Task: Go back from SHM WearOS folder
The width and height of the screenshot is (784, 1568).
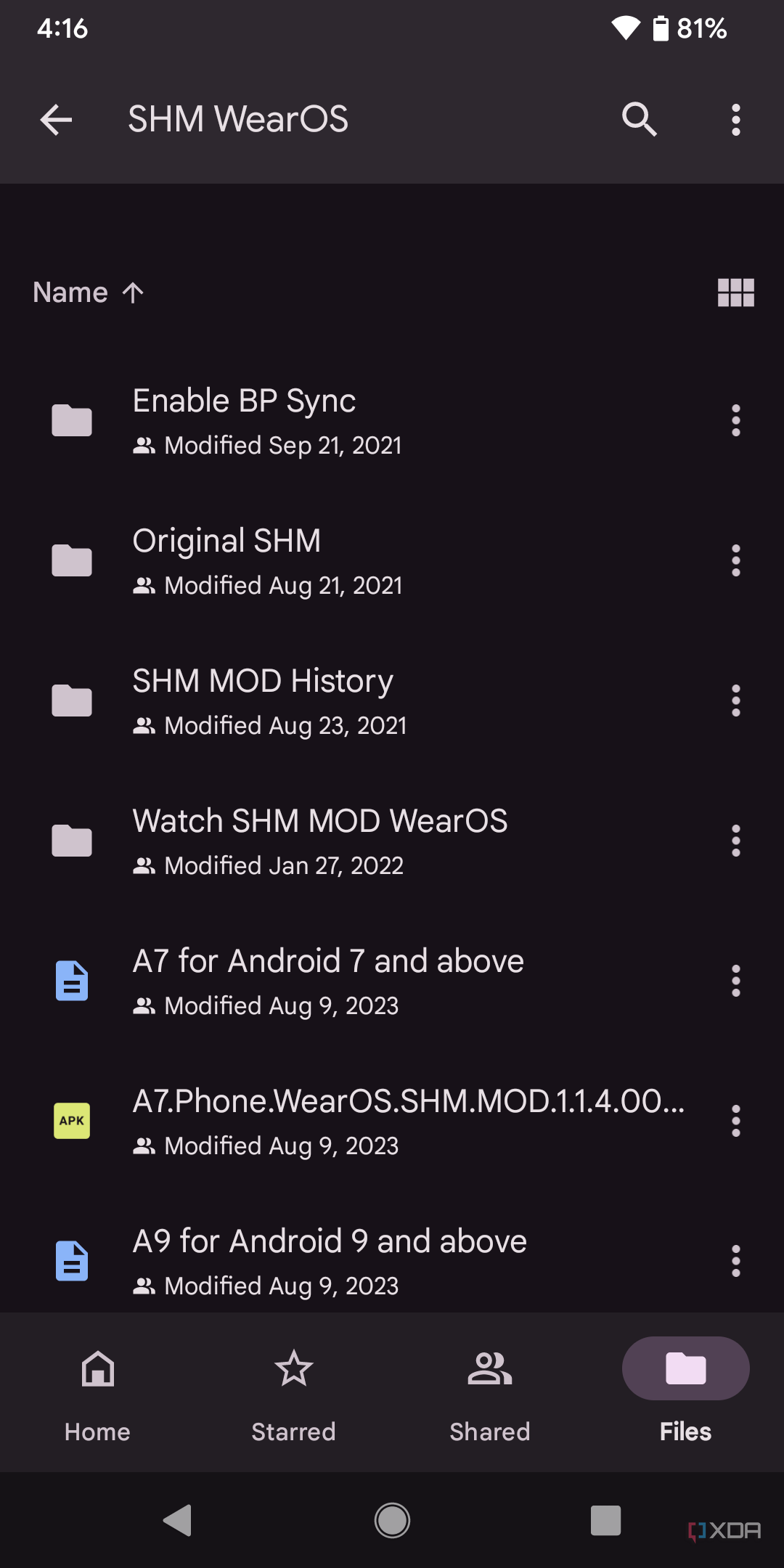Action: point(55,119)
